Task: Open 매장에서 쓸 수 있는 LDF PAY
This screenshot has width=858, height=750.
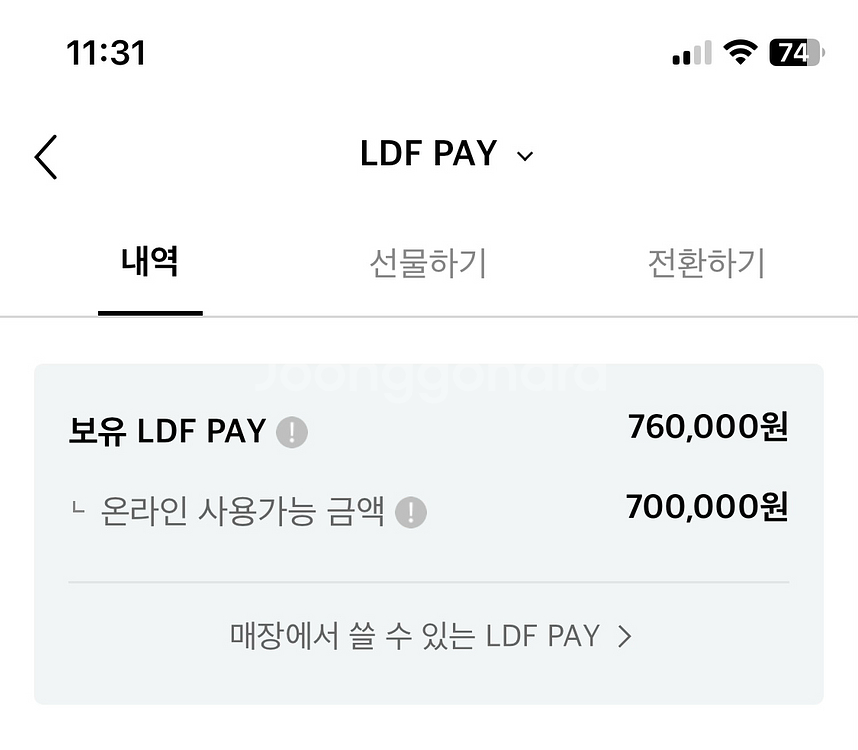Action: pyautogui.click(x=430, y=636)
